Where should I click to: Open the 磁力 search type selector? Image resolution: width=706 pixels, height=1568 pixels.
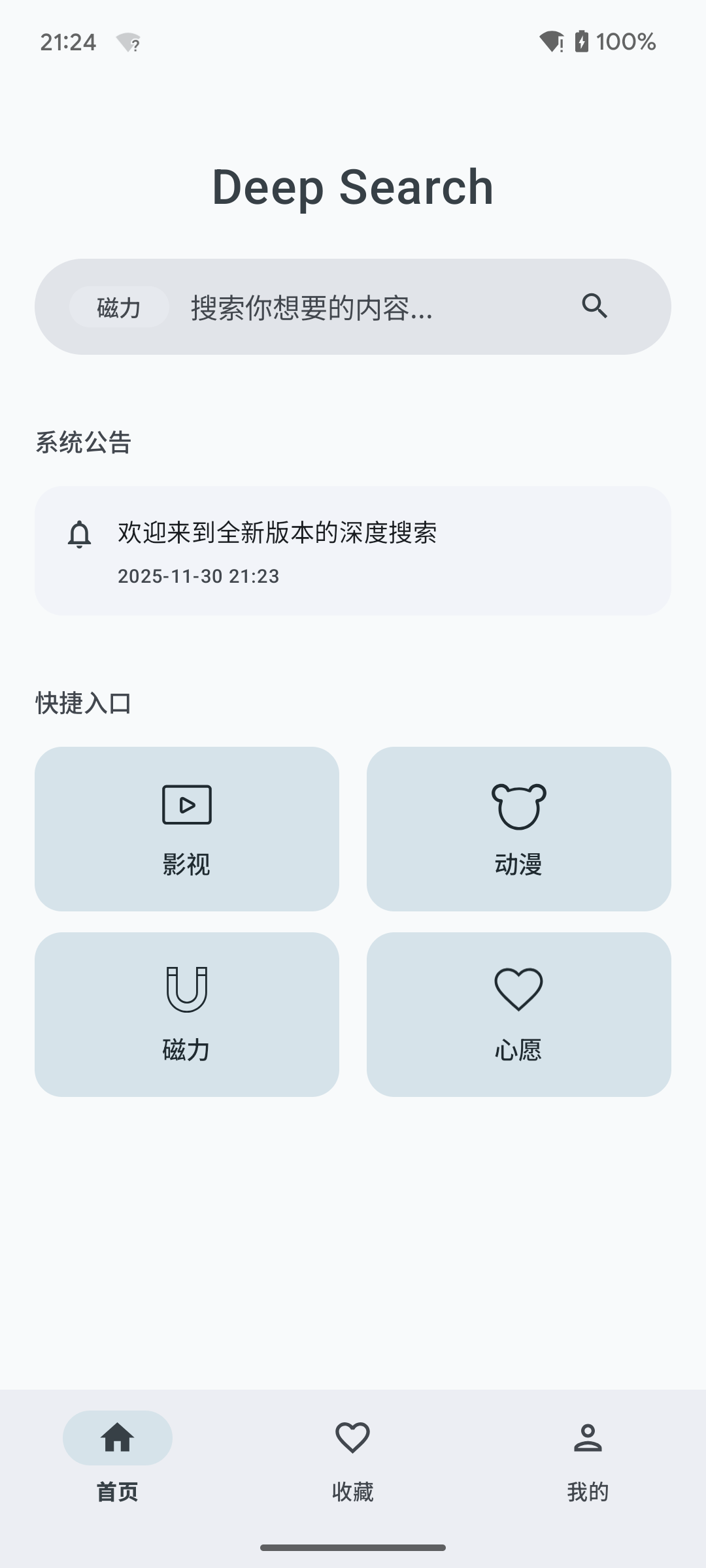pyautogui.click(x=118, y=307)
